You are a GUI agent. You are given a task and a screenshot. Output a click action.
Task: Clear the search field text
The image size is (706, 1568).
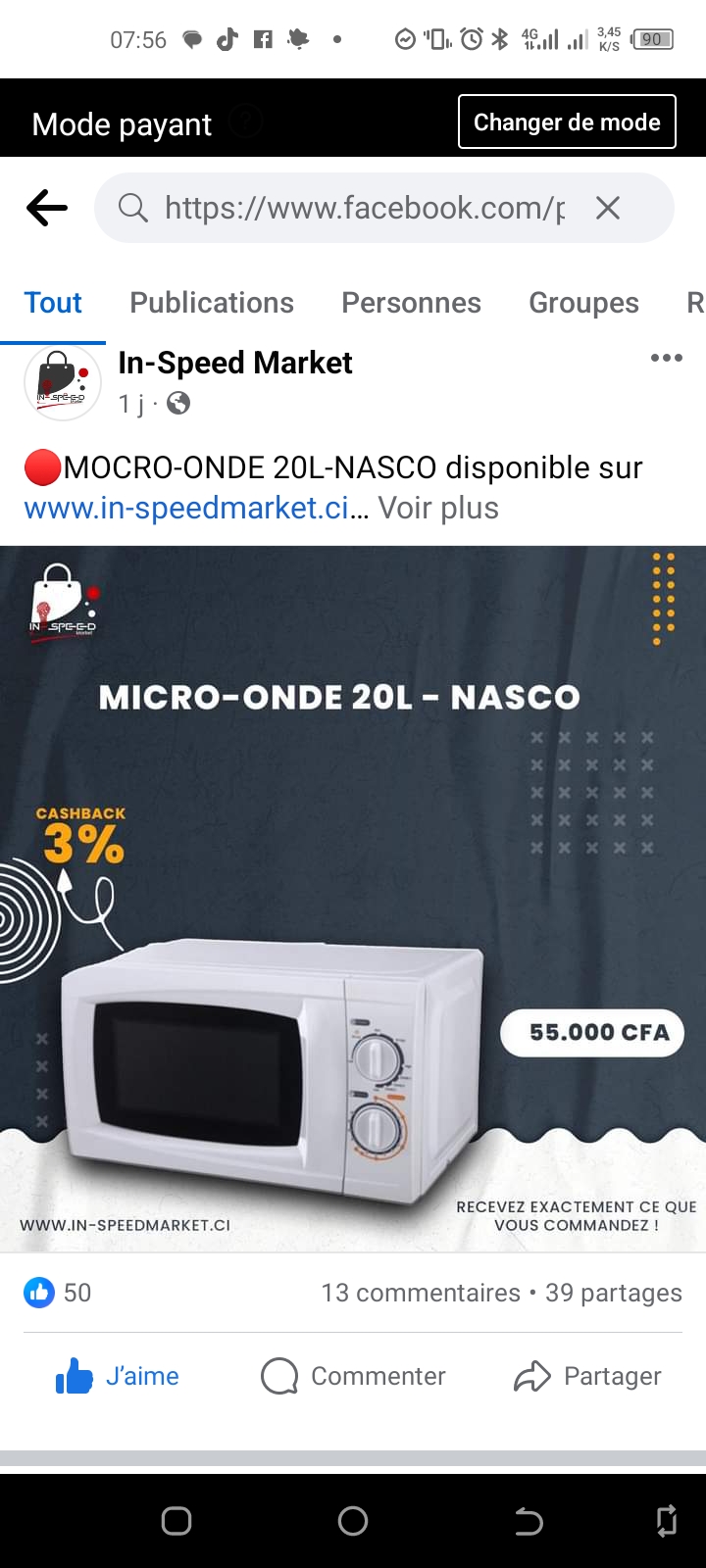pos(608,208)
